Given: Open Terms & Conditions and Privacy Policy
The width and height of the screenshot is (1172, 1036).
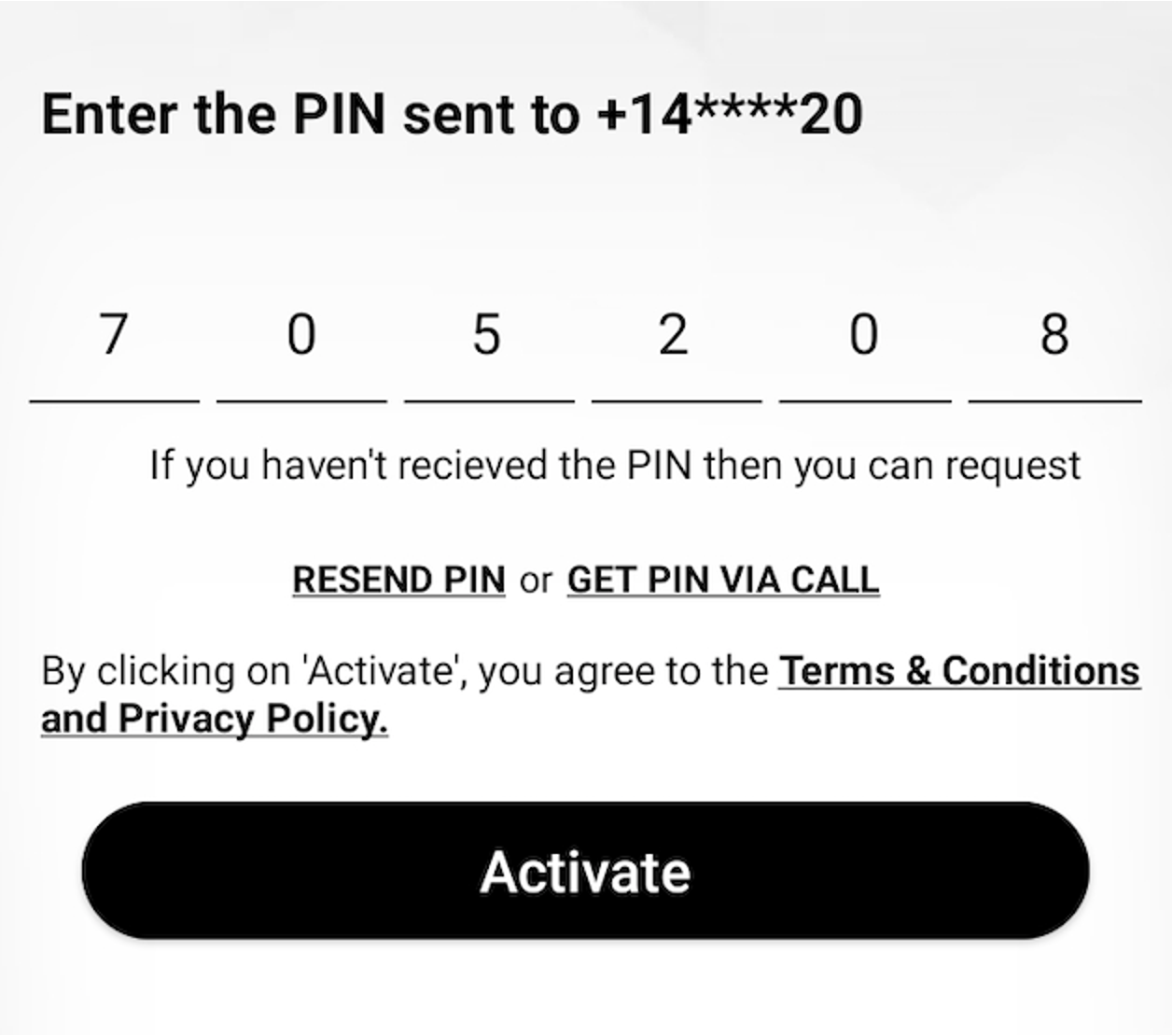Looking at the screenshot, I should pyautogui.click(x=958, y=671).
